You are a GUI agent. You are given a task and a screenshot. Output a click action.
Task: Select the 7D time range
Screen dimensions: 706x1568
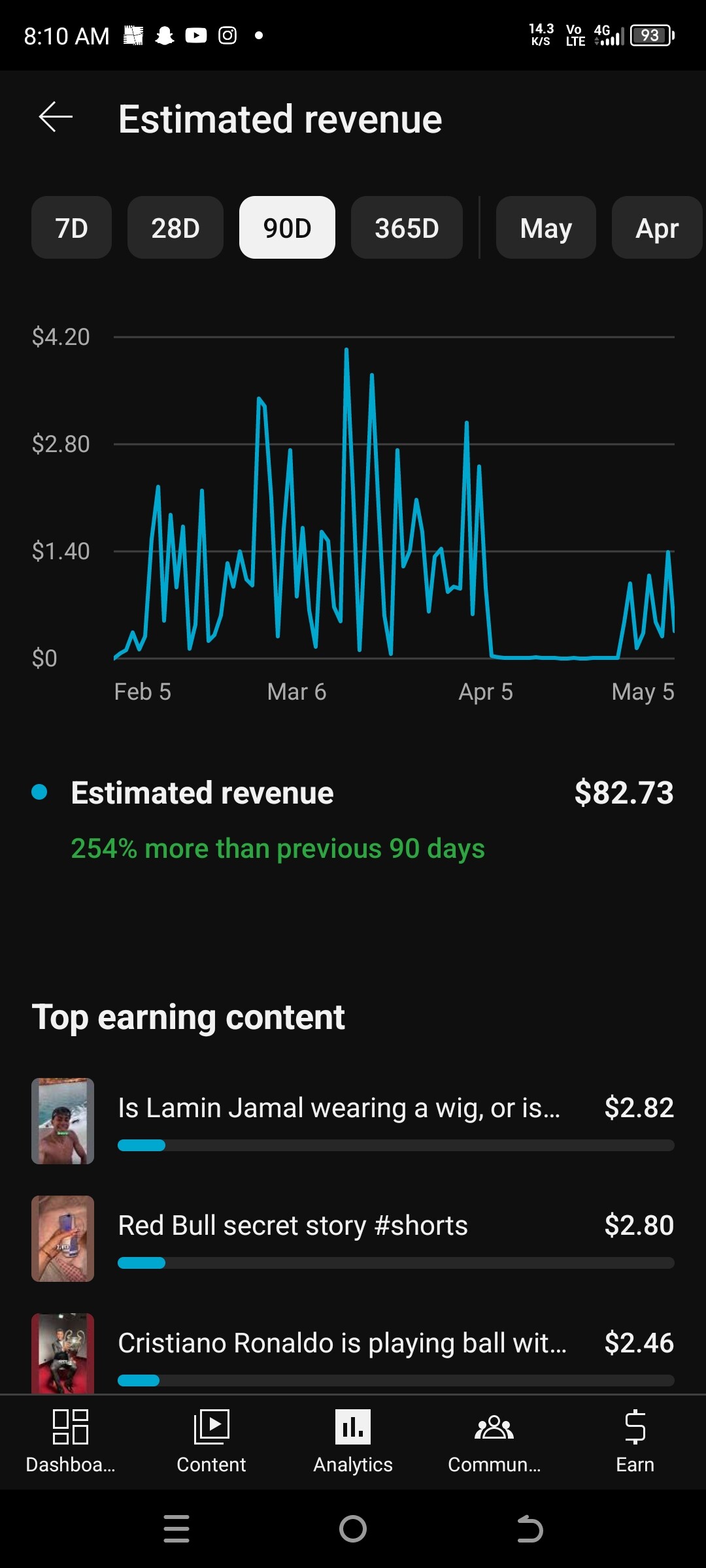(x=71, y=227)
